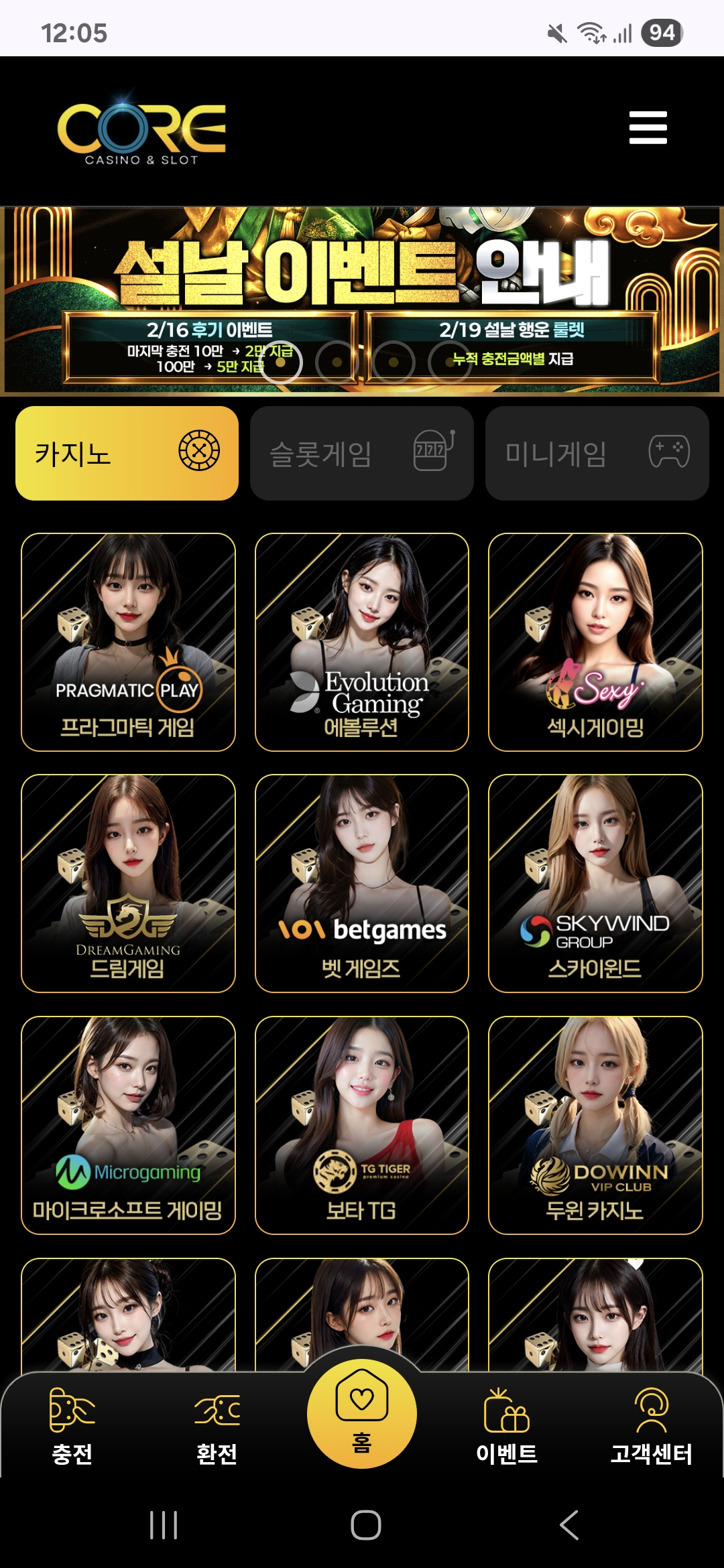This screenshot has width=724, height=1568.
Task: Switch to the 미니게임 tab
Action: pyautogui.click(x=597, y=453)
